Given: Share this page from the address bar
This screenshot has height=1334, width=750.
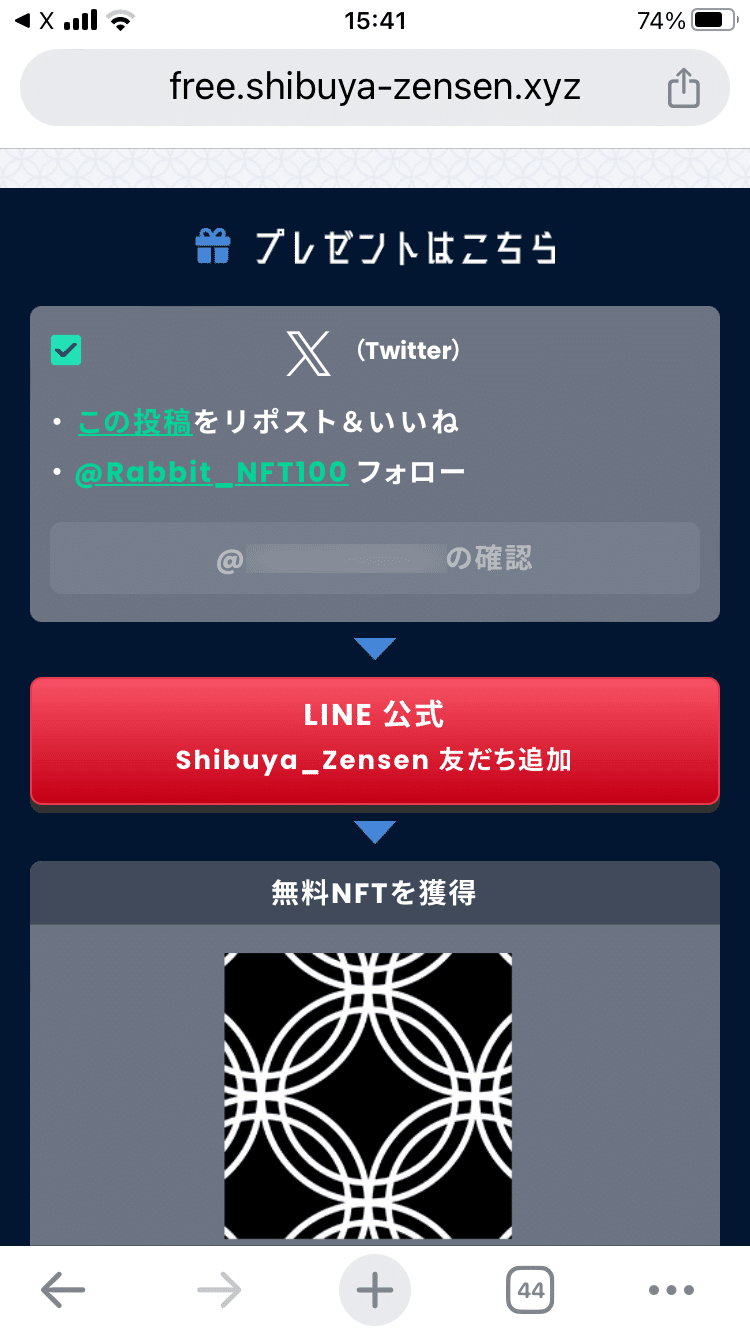Looking at the screenshot, I should (x=683, y=87).
